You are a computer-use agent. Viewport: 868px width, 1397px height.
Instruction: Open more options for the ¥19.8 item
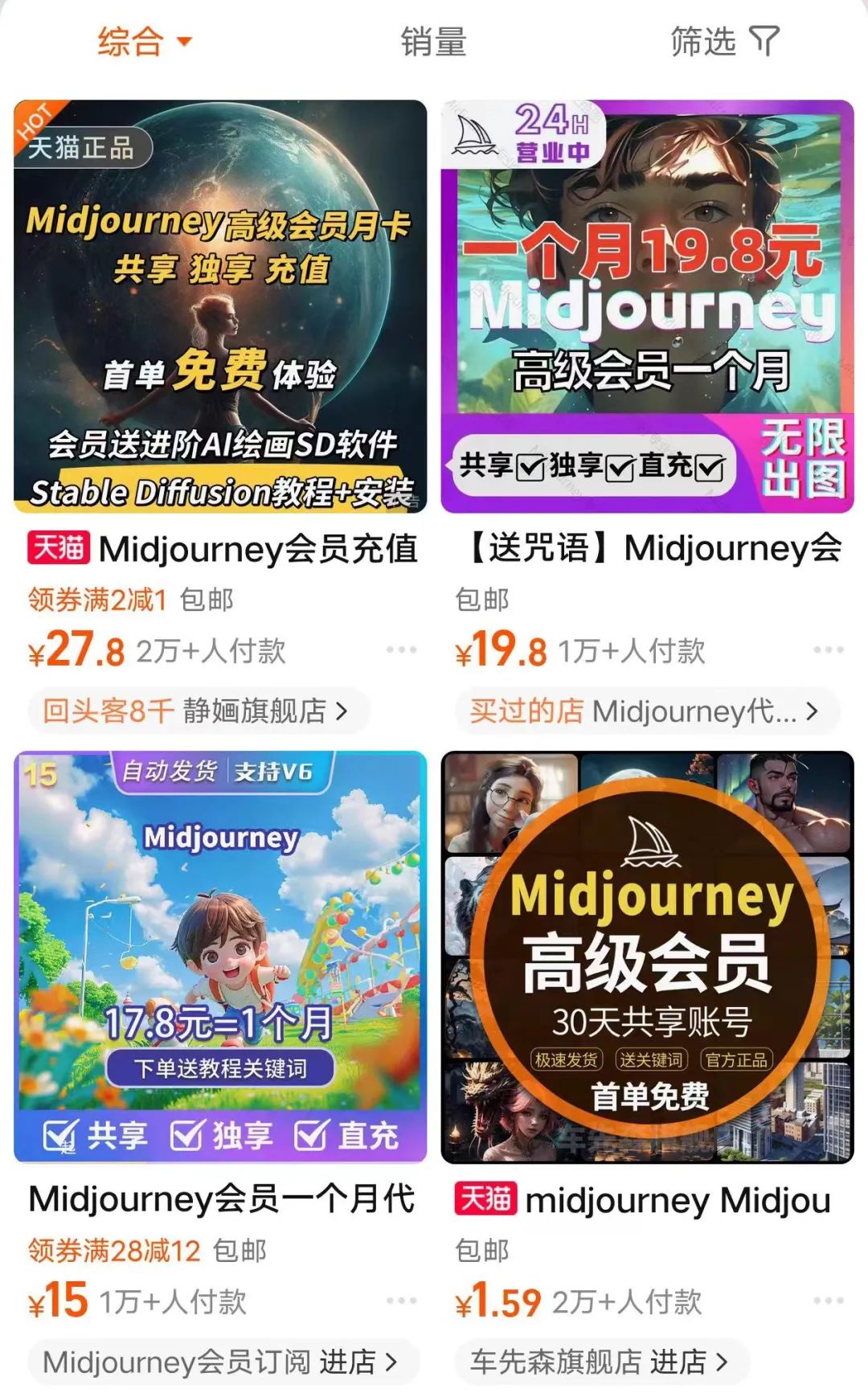[828, 649]
